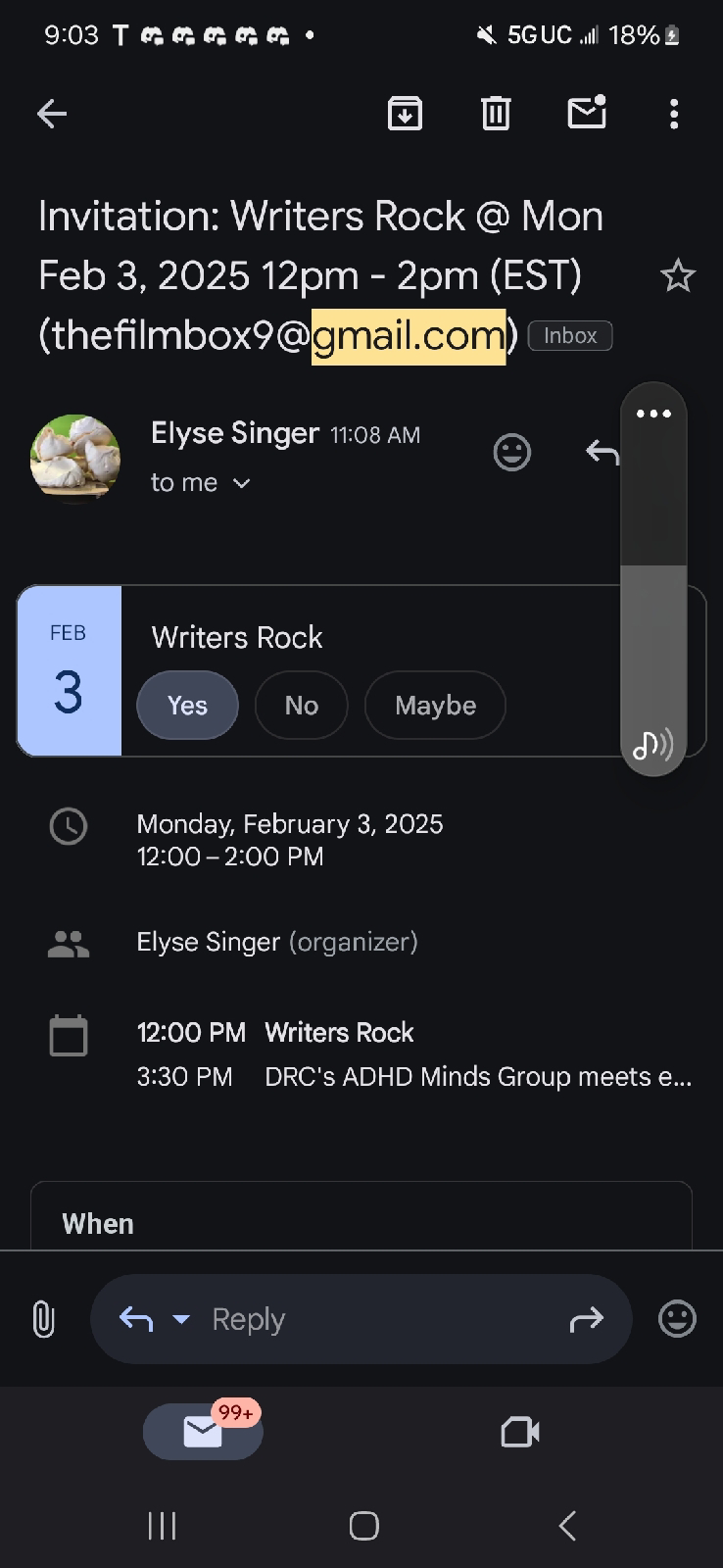Screen dimensions: 723x1568
Task: Open recent apps from navigation bar
Action: (162, 1526)
